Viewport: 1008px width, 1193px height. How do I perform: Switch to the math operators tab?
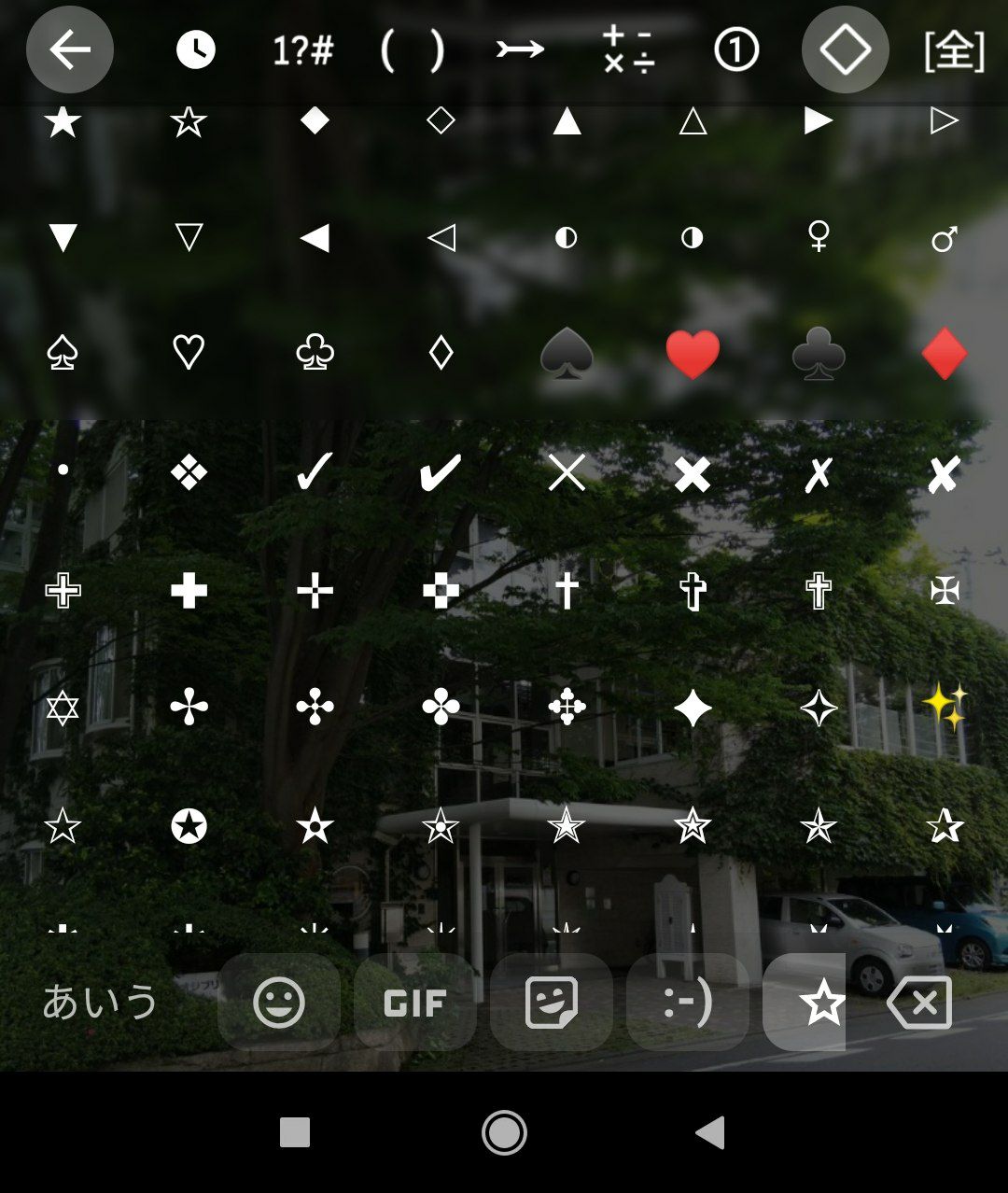(x=628, y=49)
